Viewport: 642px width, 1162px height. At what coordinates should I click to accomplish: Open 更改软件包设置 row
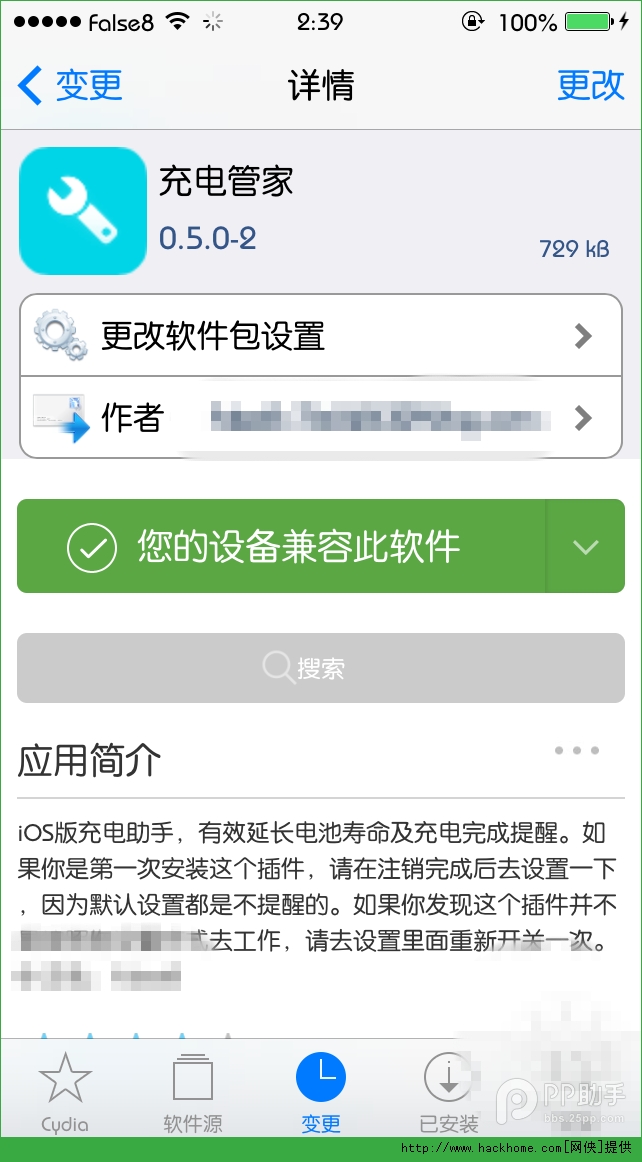[320, 335]
